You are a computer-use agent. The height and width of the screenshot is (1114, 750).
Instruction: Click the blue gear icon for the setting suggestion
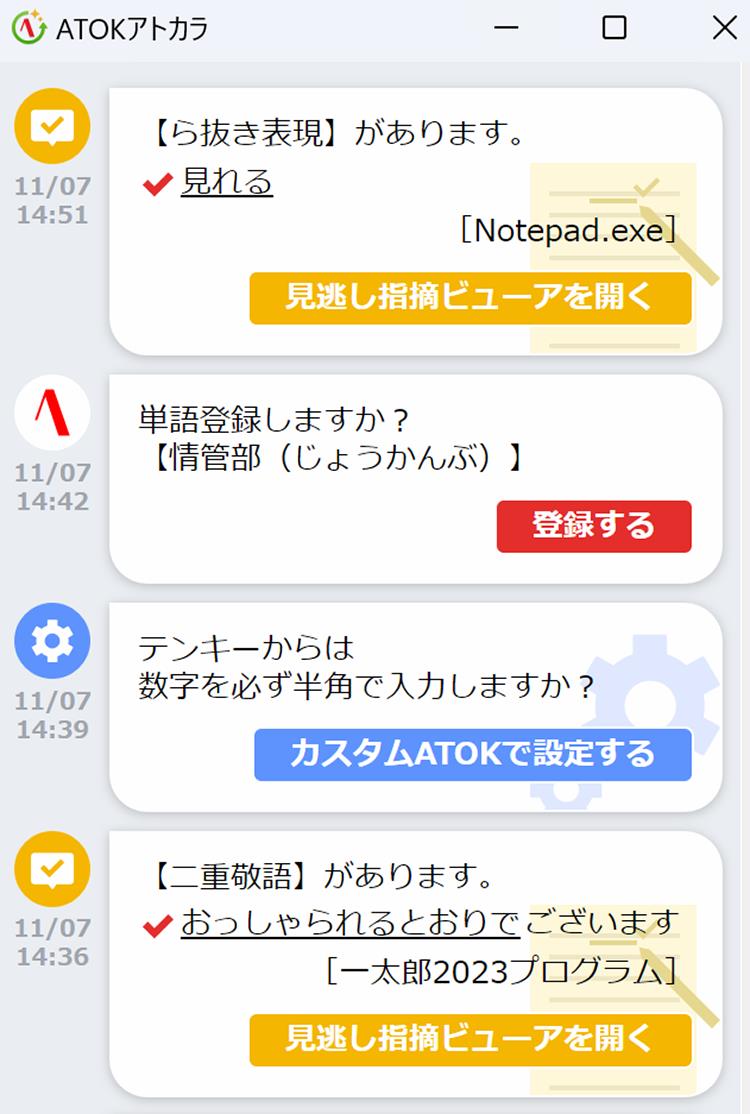tap(51, 640)
